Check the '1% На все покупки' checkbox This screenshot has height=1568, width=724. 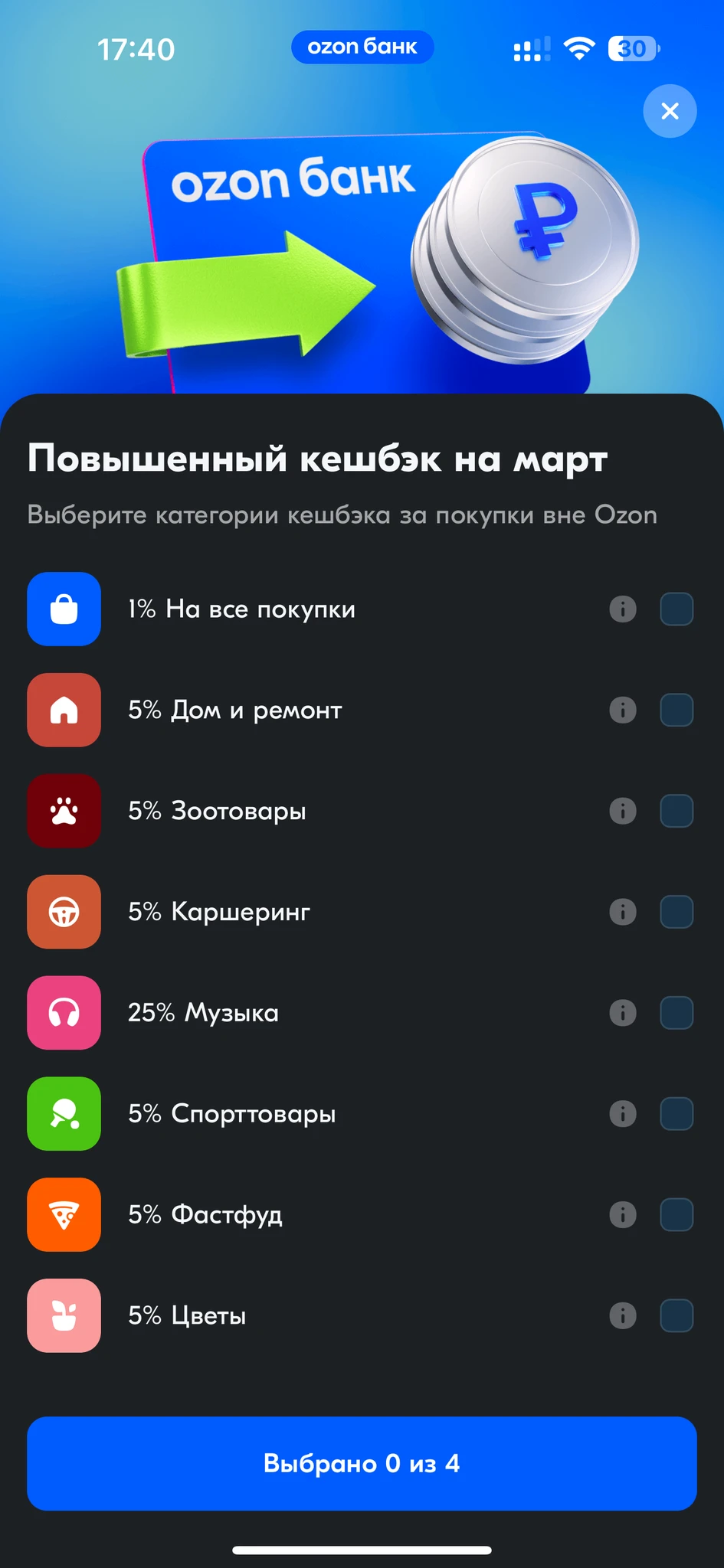click(x=676, y=609)
